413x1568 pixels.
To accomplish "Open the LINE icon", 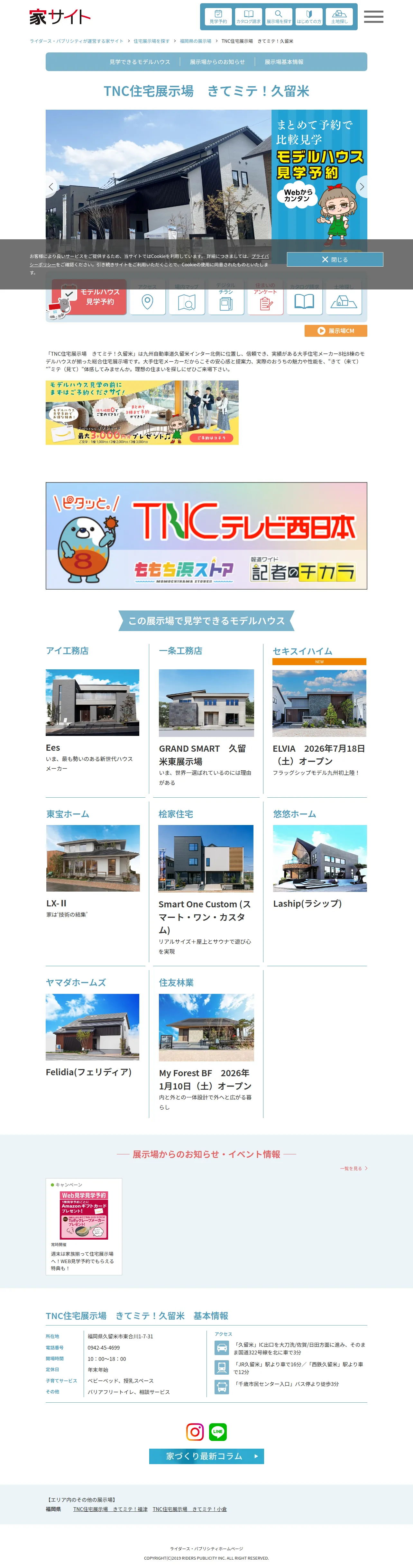I will (x=218, y=1432).
